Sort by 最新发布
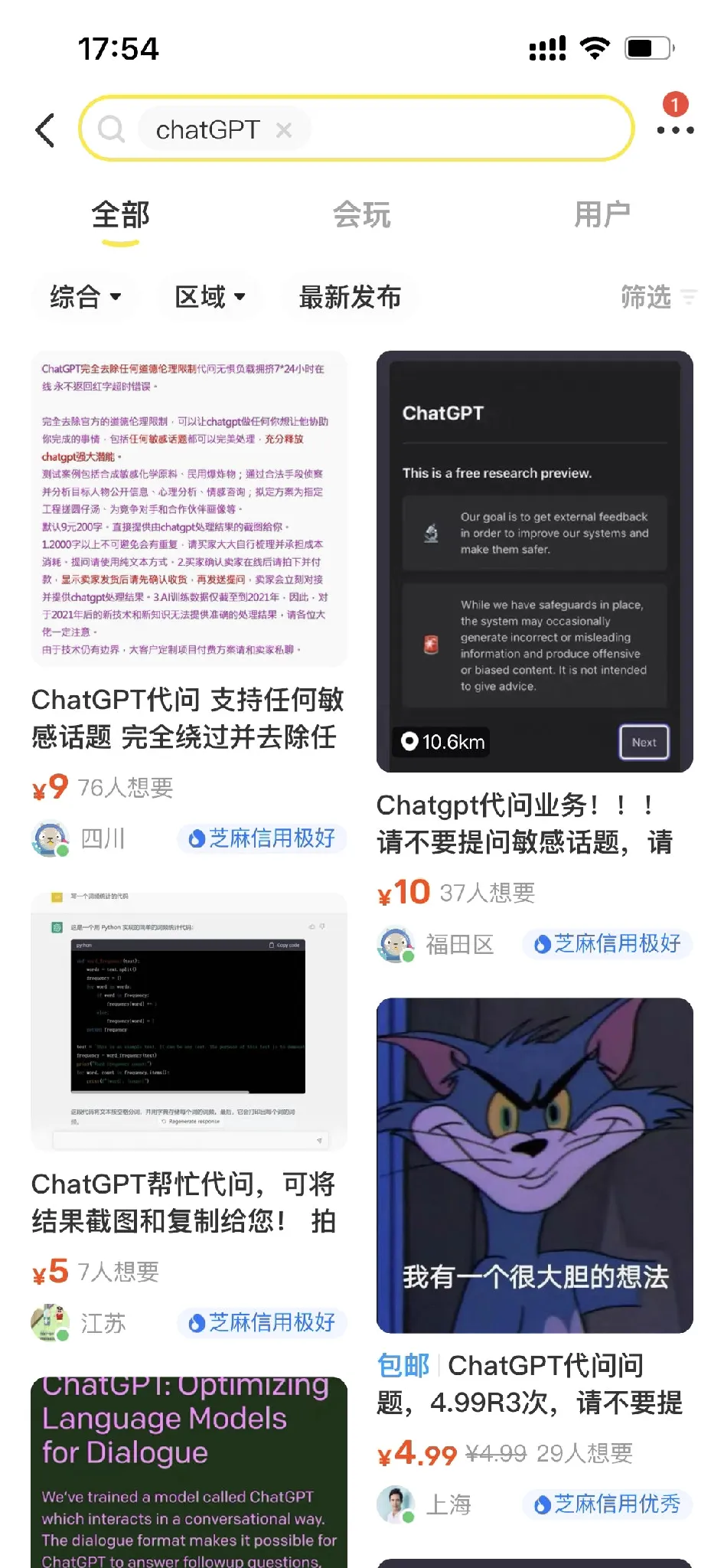This screenshot has width=724, height=1568. [x=350, y=297]
